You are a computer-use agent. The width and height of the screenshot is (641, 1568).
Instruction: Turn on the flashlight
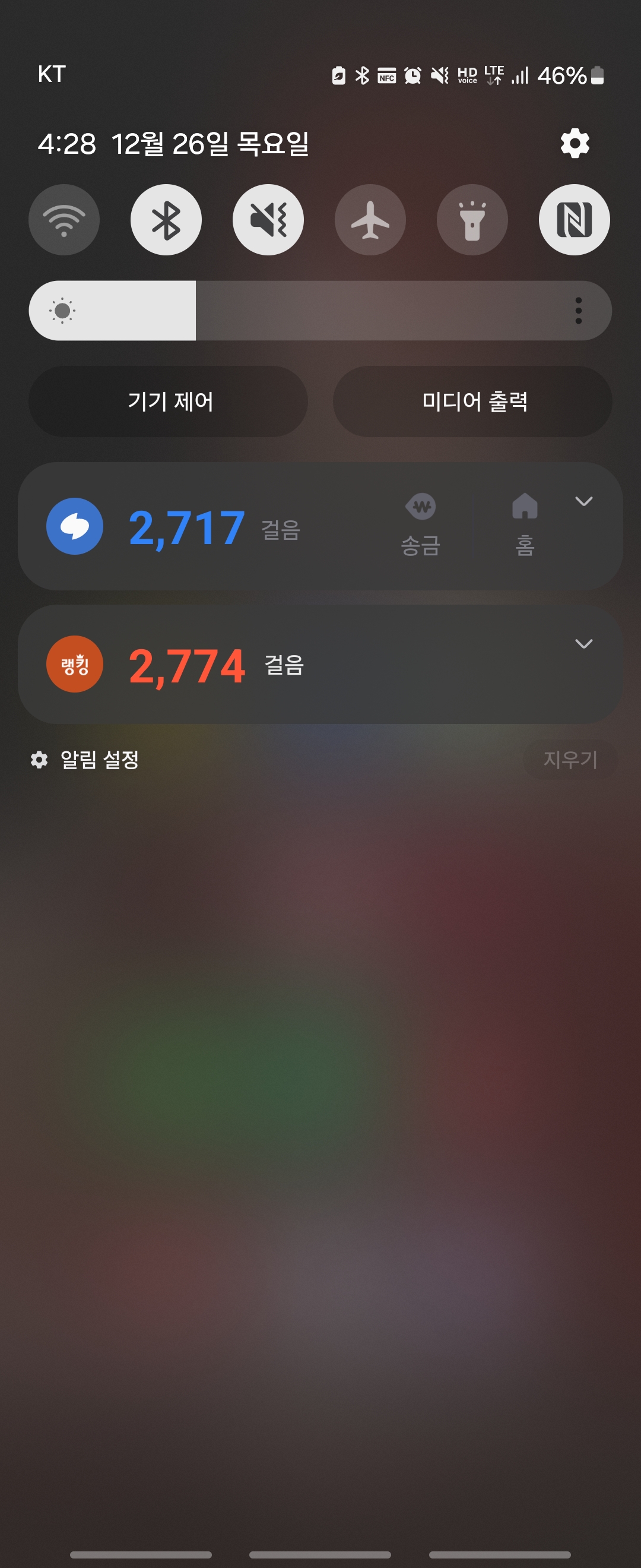point(472,220)
